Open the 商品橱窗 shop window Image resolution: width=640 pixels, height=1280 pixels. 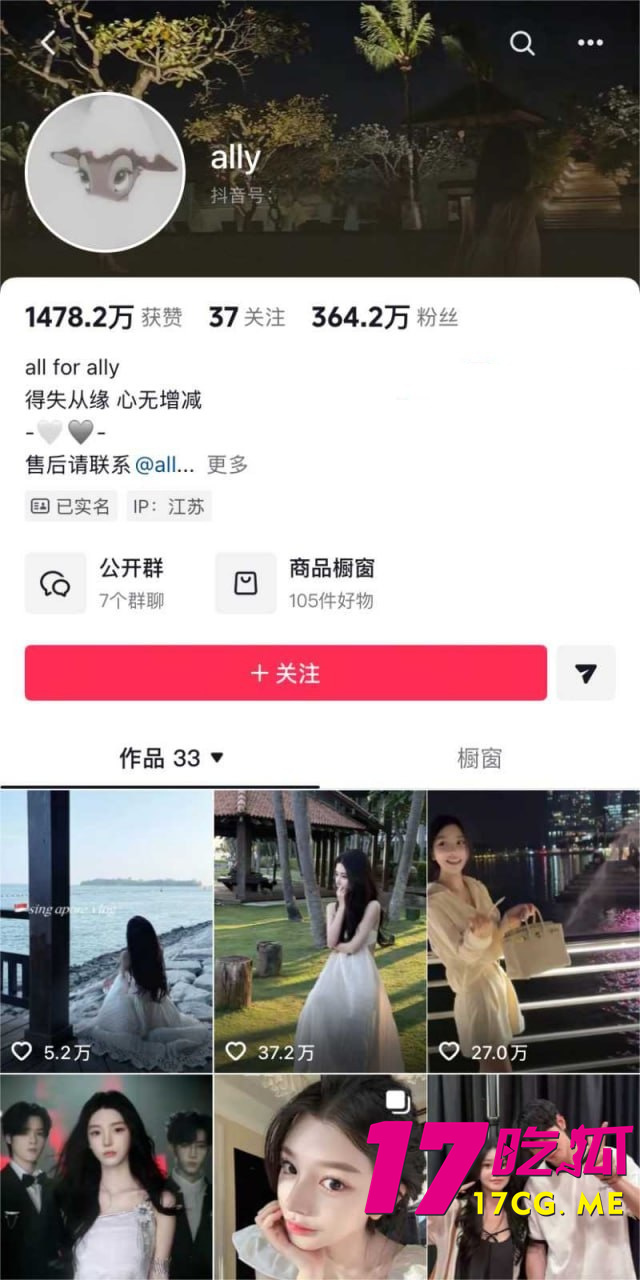(x=296, y=583)
